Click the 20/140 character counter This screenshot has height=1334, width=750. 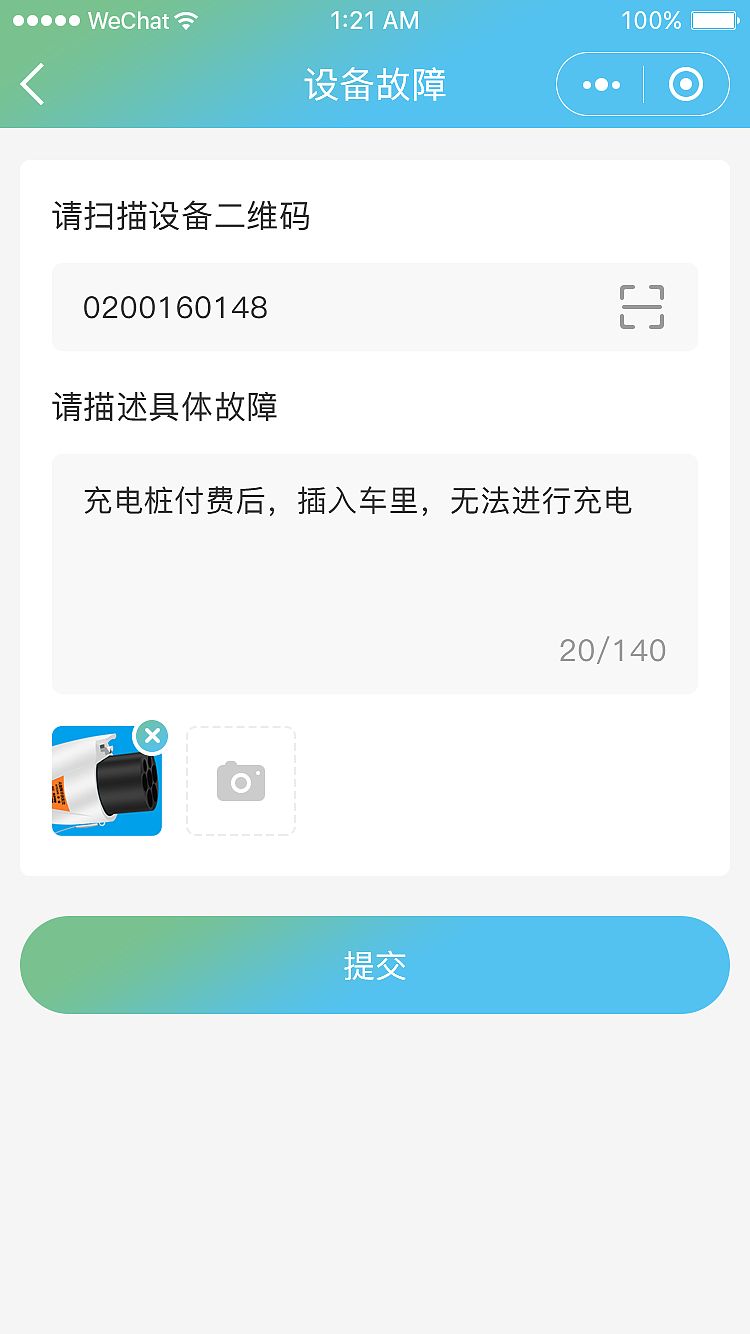click(x=613, y=650)
